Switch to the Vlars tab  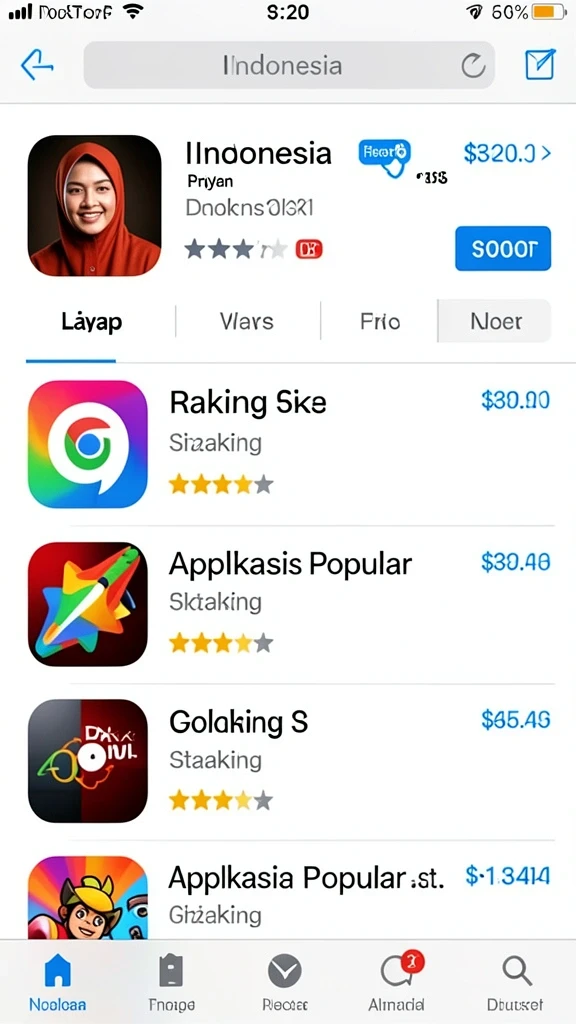(x=247, y=321)
